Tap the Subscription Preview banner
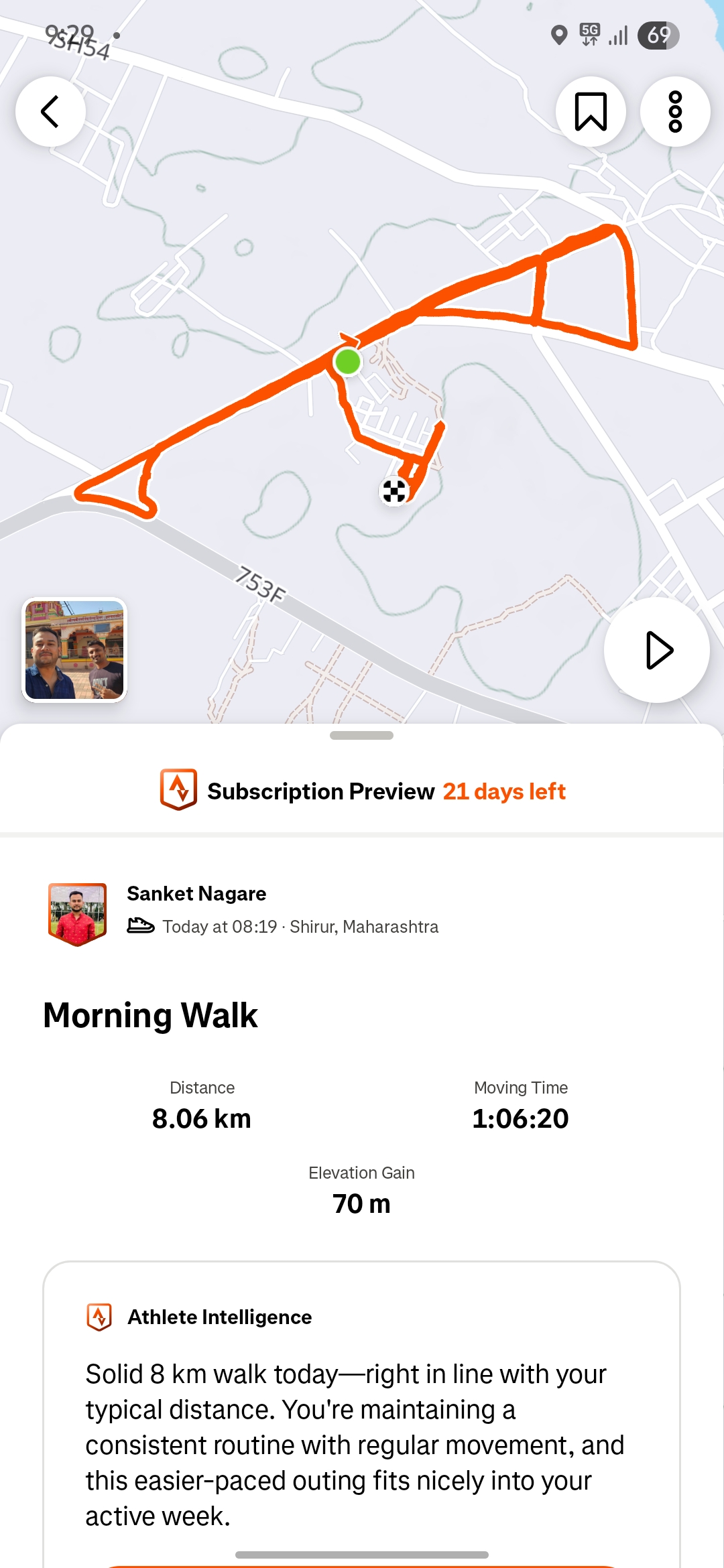 [362, 791]
